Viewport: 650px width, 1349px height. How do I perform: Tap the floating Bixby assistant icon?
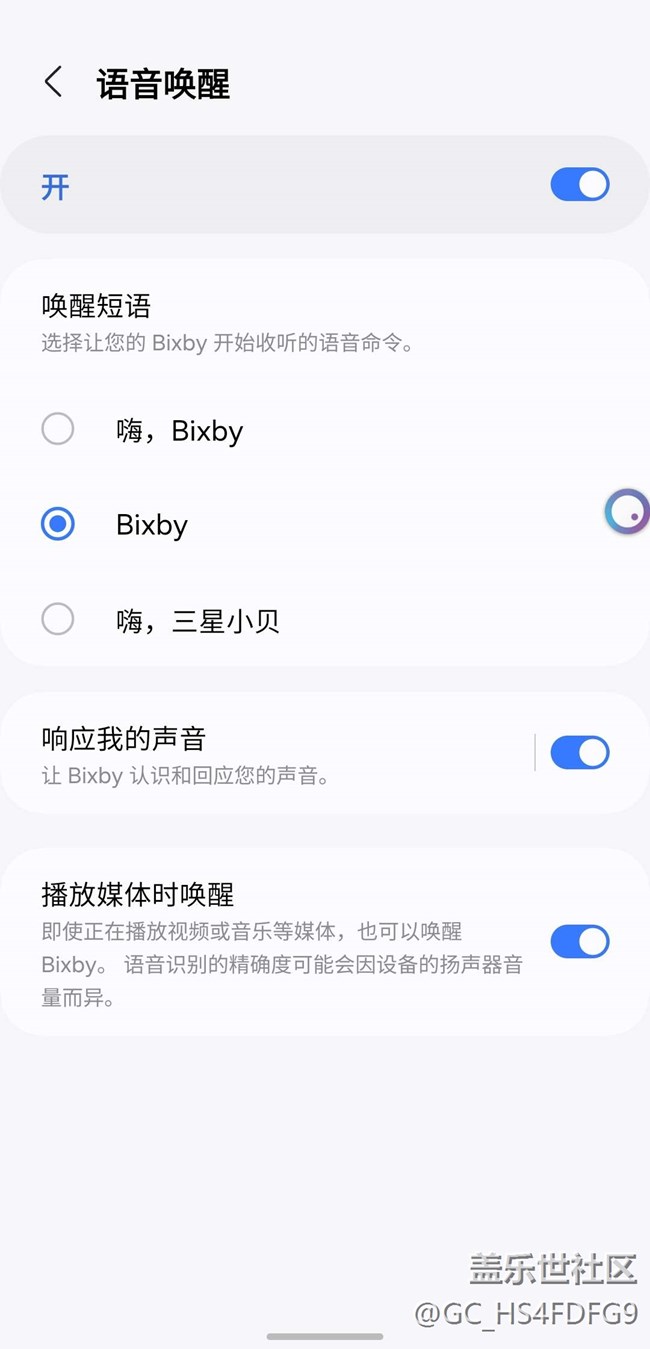(x=628, y=512)
